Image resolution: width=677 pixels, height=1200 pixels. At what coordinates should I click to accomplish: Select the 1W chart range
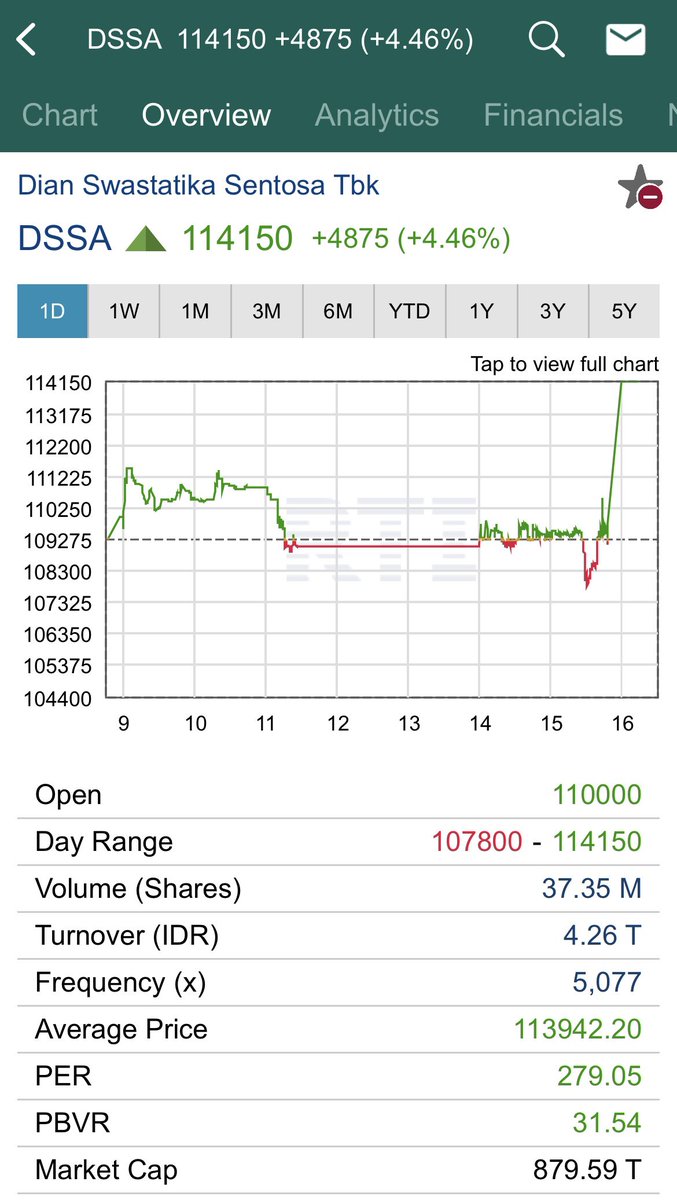[124, 311]
